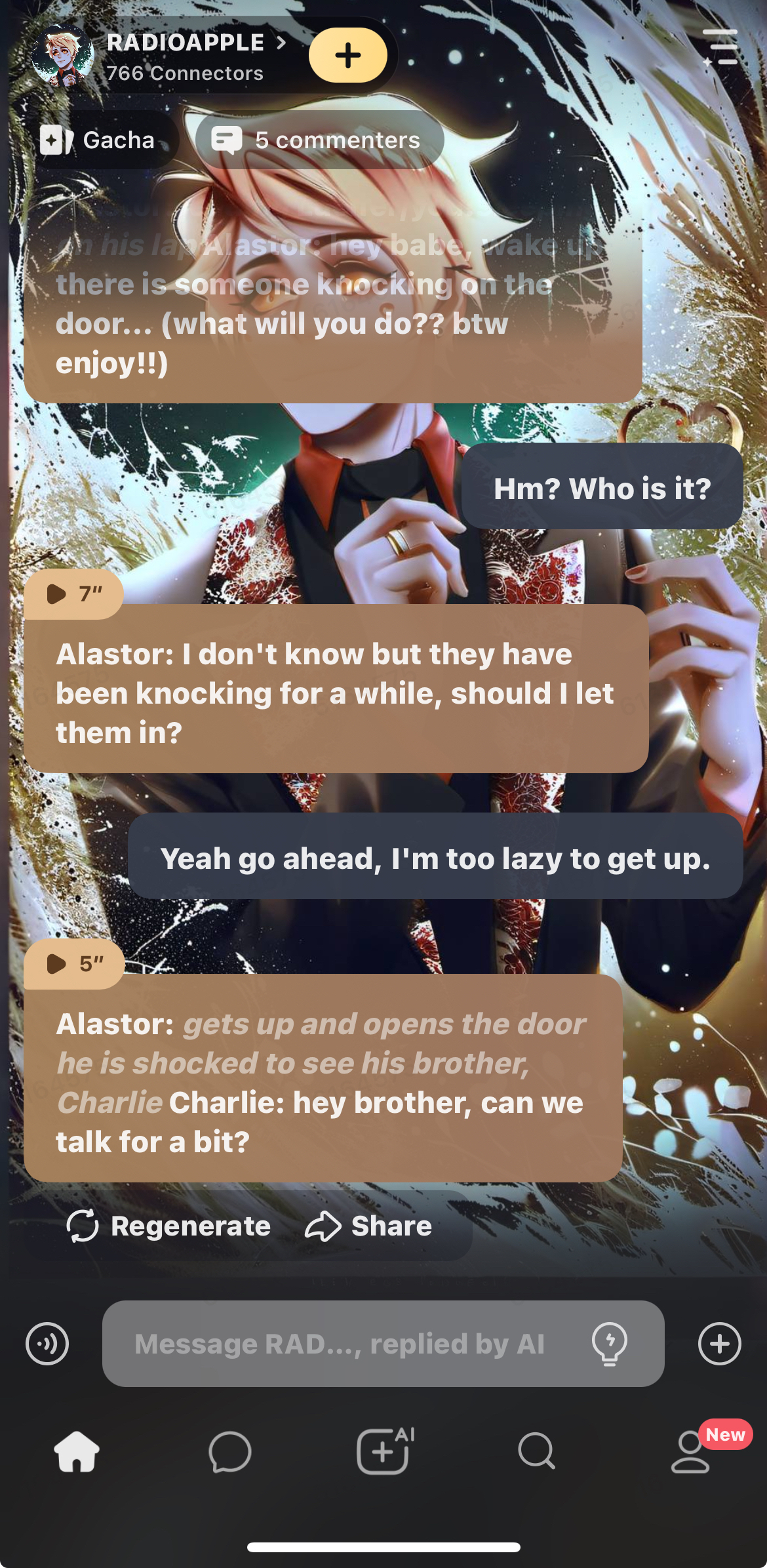Viewport: 767px width, 1568px height.
Task: Tap the yellow plus connect button
Action: 348,55
